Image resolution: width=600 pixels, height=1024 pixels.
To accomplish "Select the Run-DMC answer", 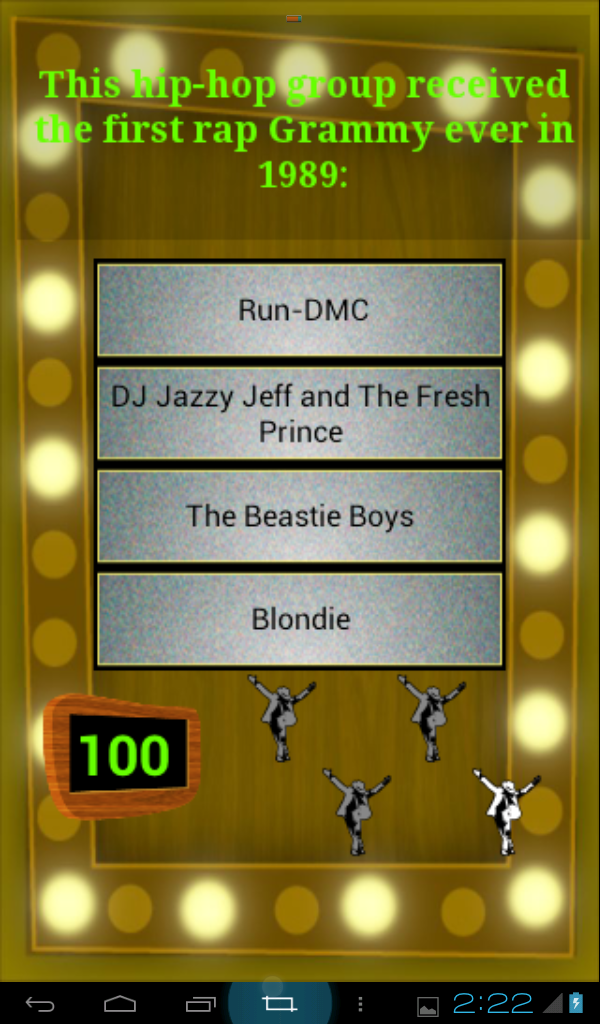I will (300, 310).
